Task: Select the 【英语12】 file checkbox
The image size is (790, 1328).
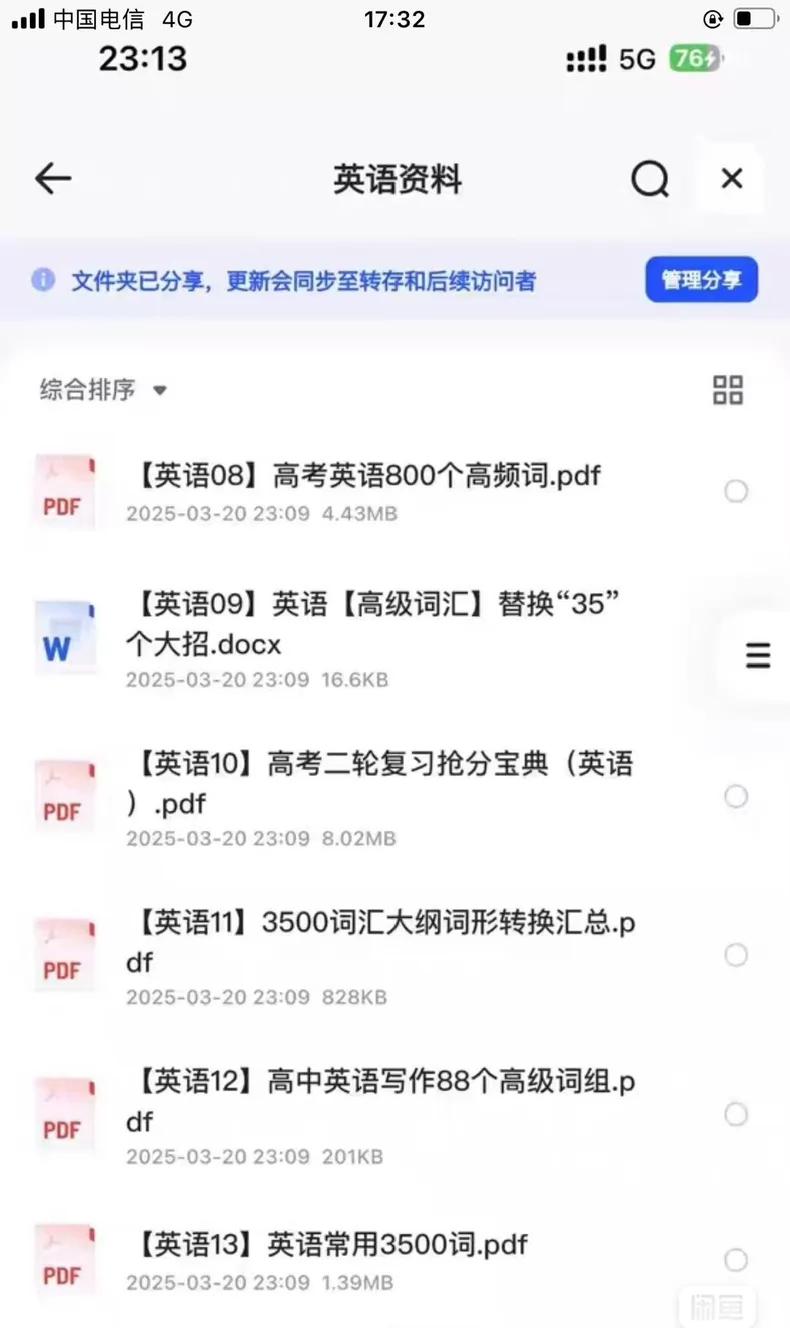Action: coord(736,1114)
